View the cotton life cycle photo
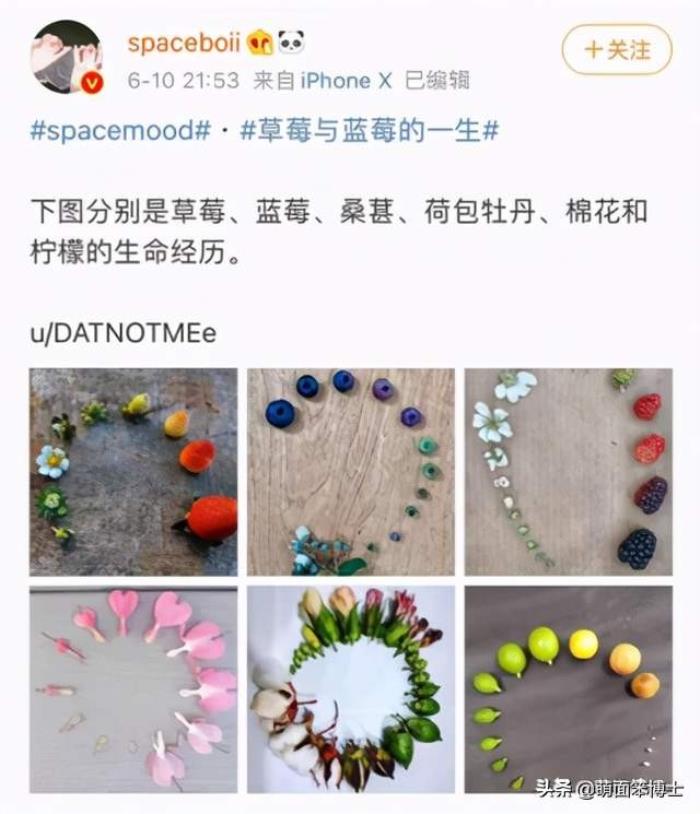The width and height of the screenshot is (700, 814). [x=350, y=689]
